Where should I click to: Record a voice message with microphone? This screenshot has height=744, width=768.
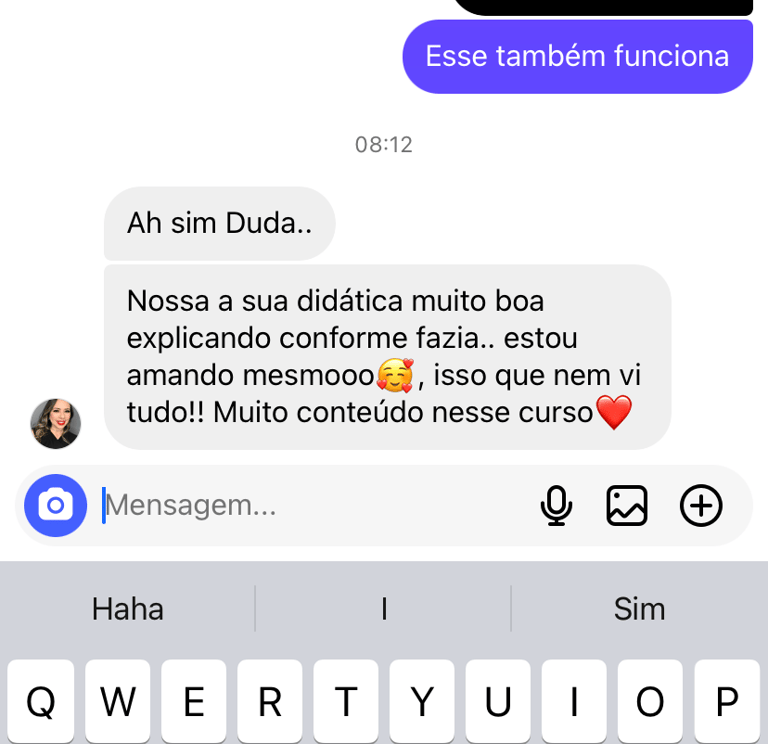(x=556, y=505)
